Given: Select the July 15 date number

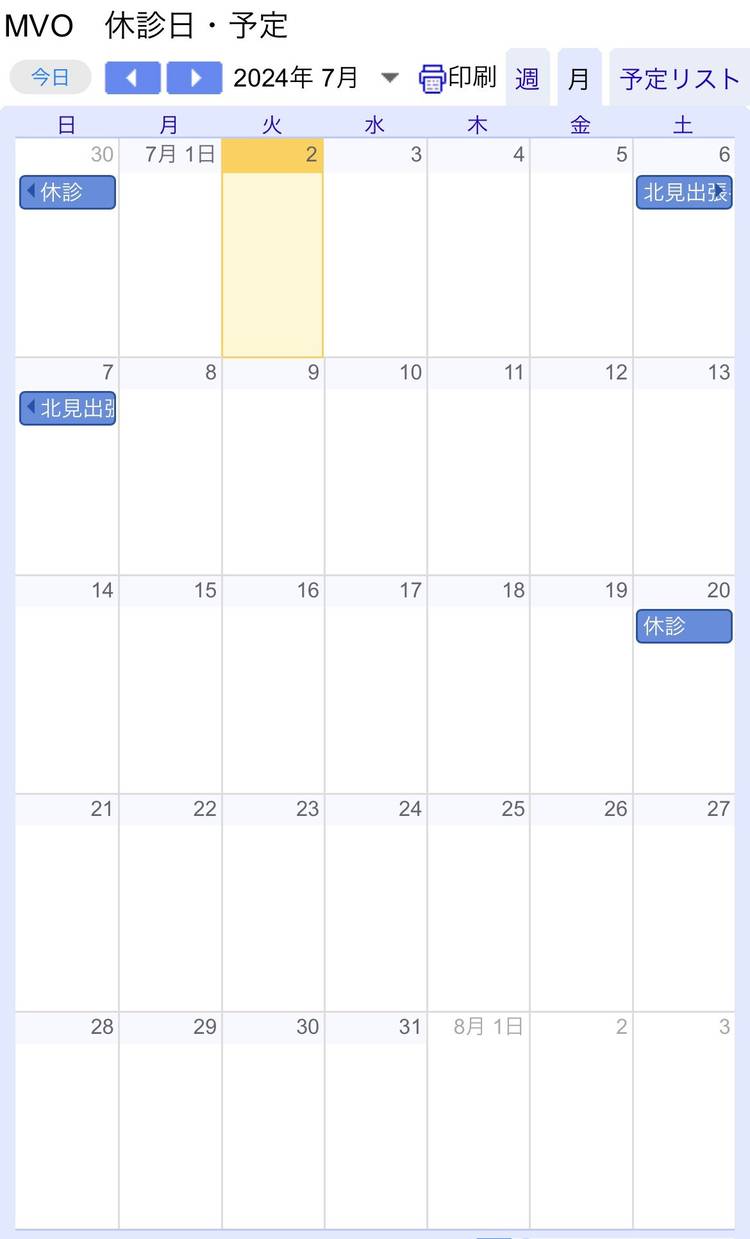Looking at the screenshot, I should (x=205, y=591).
